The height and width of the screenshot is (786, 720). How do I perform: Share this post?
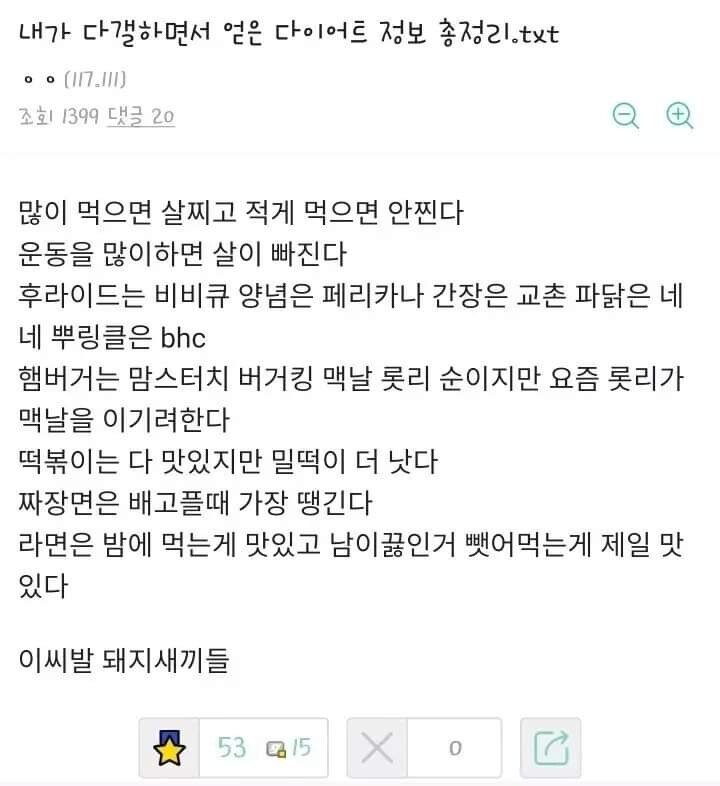(551, 747)
